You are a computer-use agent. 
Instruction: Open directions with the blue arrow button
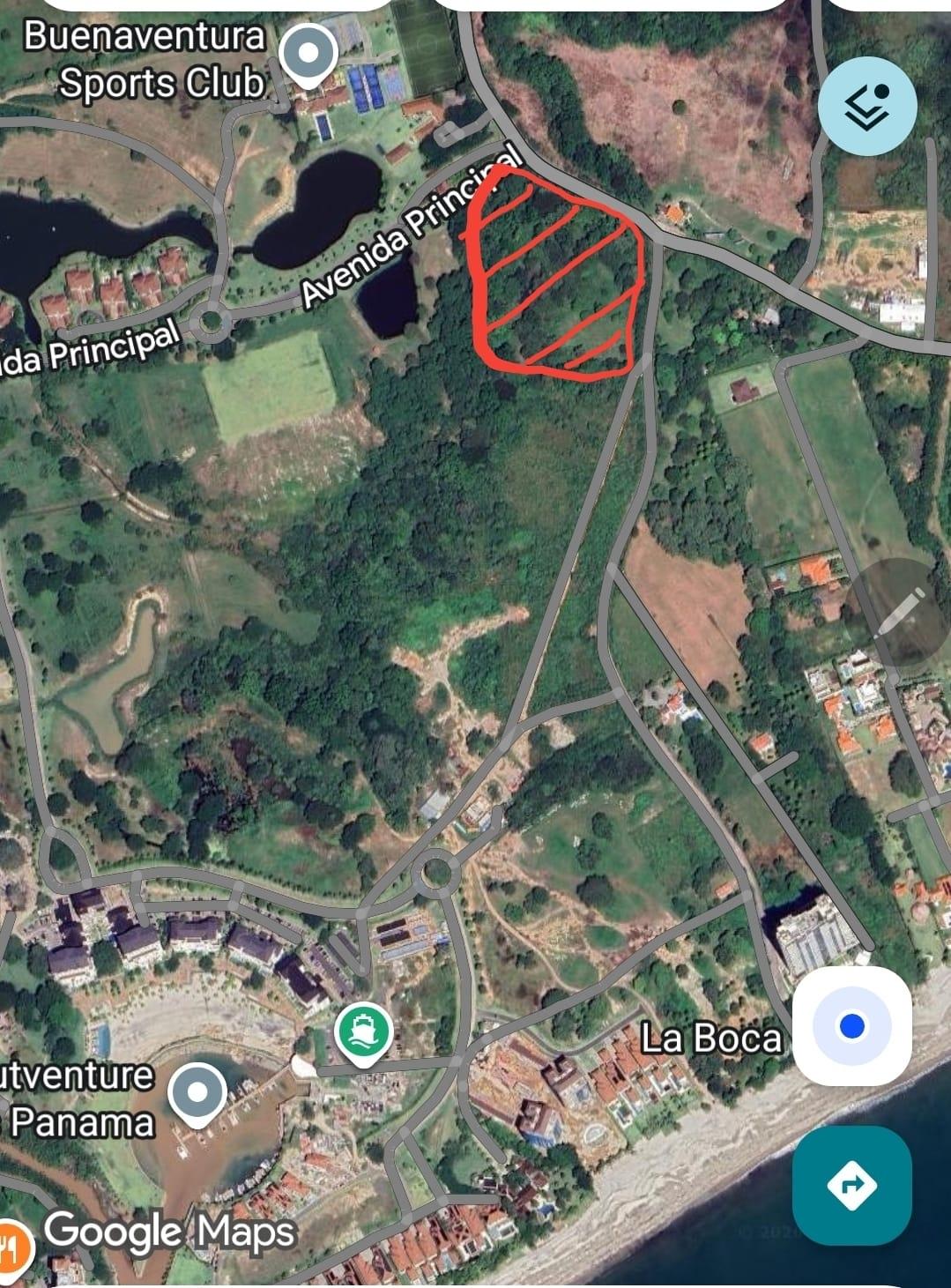851,1185
